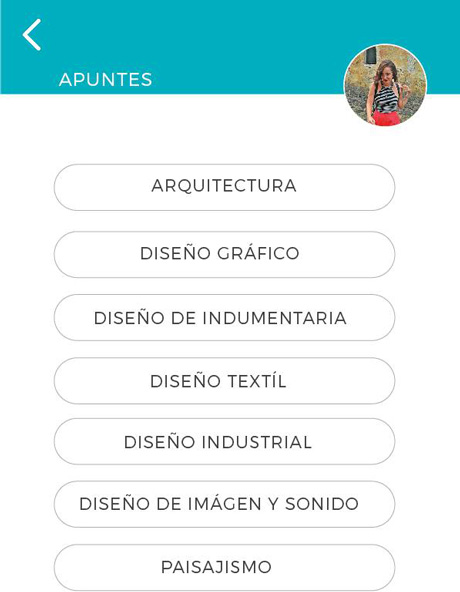460x592 pixels.
Task: Open the profile picture
Action: tap(385, 85)
